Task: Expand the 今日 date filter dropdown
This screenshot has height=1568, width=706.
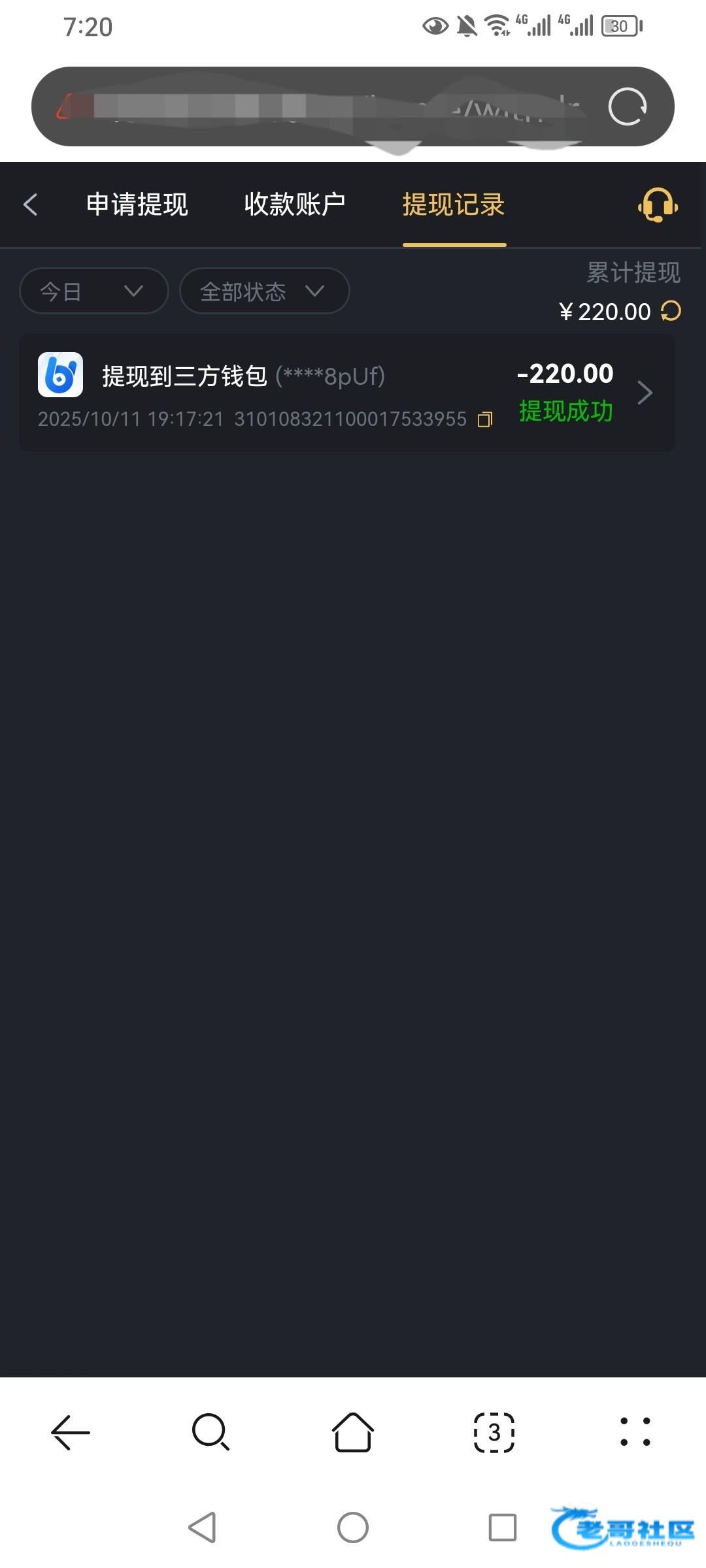Action: [94, 291]
